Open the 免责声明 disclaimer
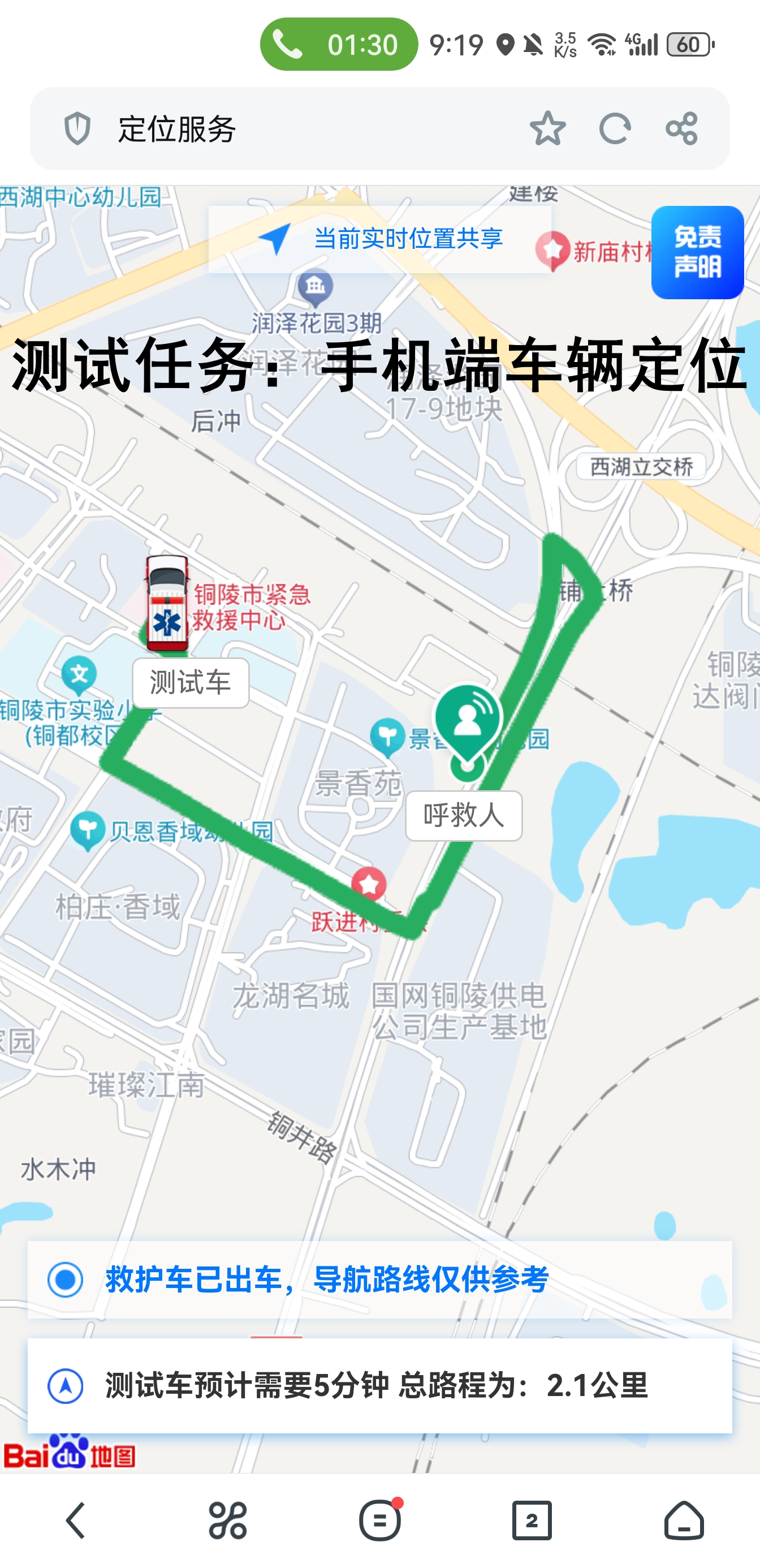Viewport: 760px width, 1568px height. [x=697, y=252]
